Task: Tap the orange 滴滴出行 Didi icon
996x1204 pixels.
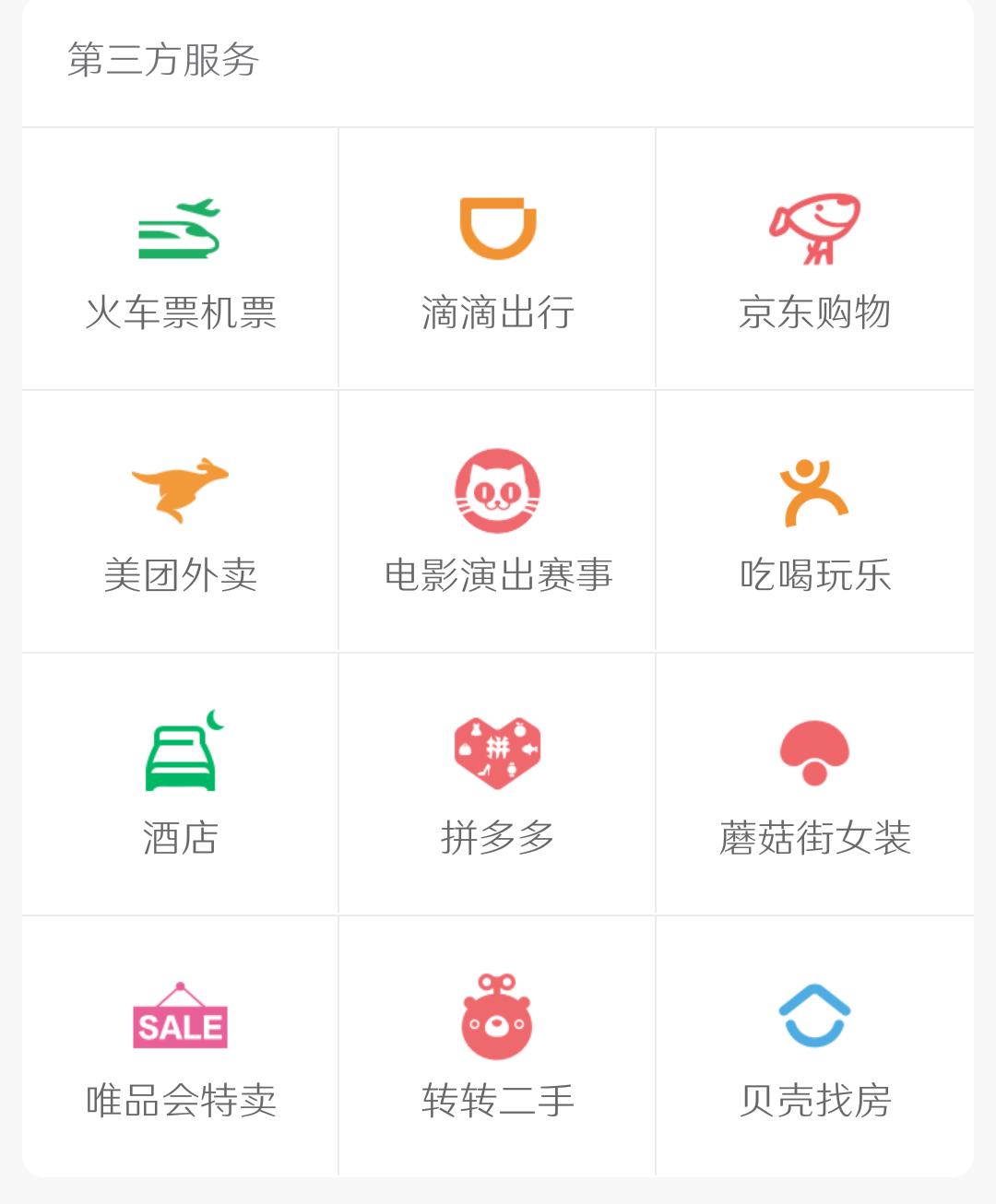Action: coord(497,228)
